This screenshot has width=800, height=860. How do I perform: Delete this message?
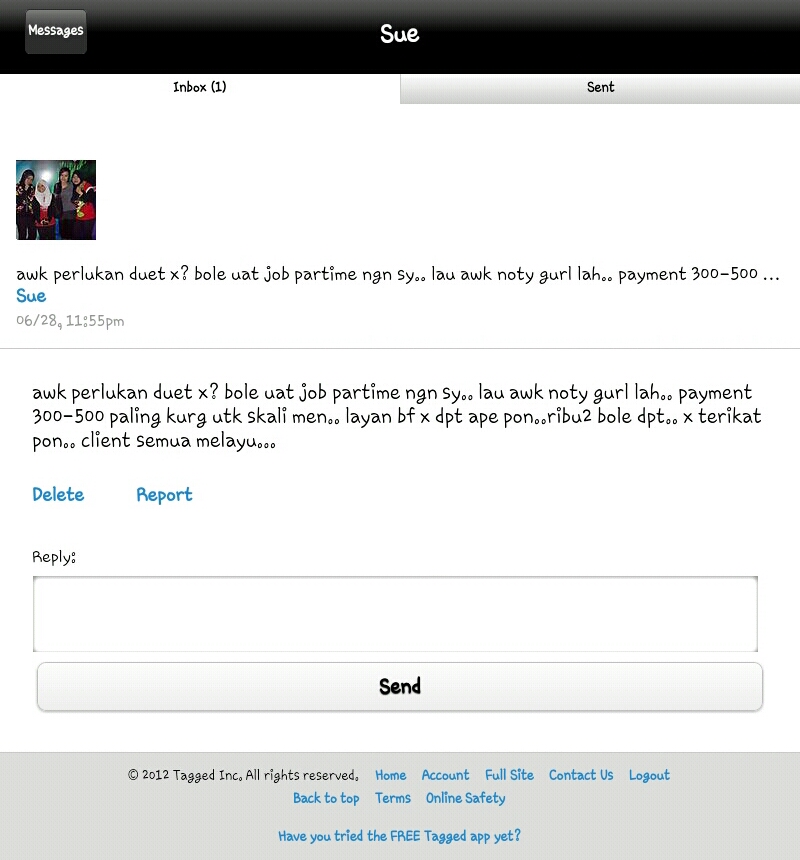(x=58, y=495)
